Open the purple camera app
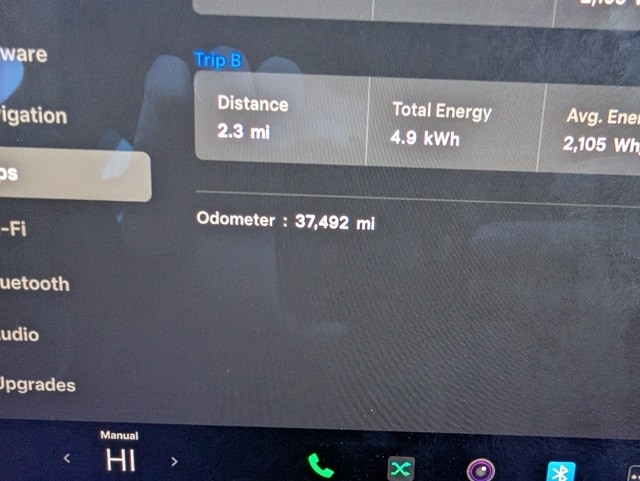The image size is (640, 481). coord(480,469)
